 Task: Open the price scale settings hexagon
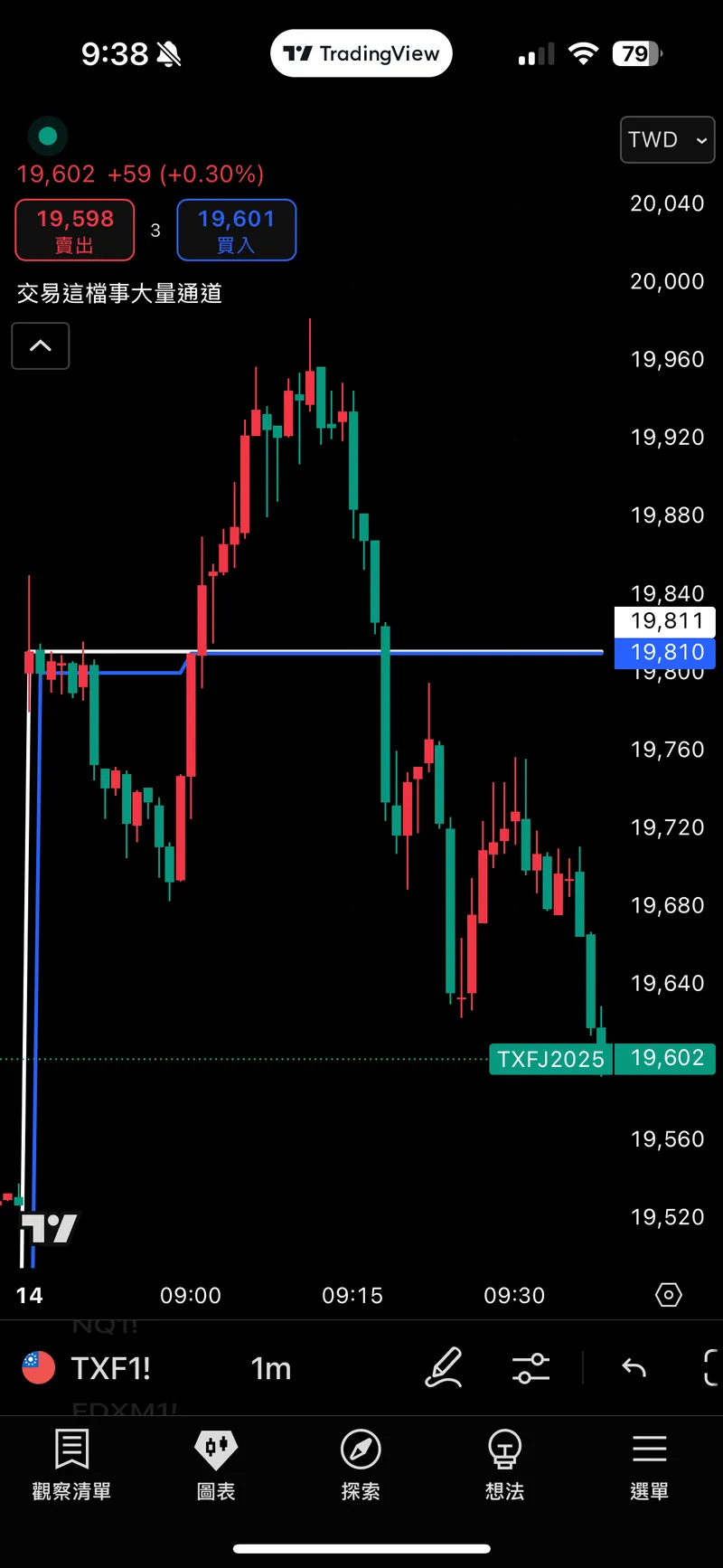668,1295
